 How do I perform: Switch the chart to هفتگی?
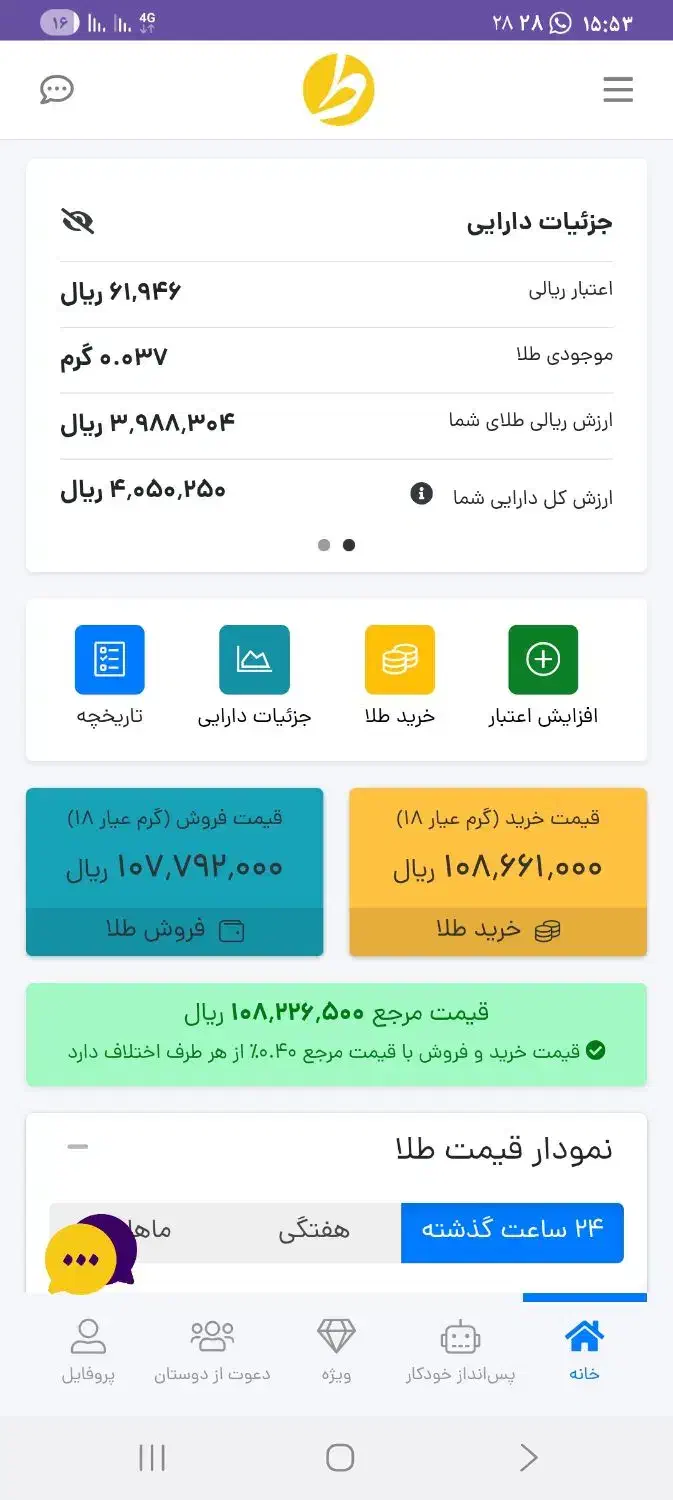[314, 1230]
